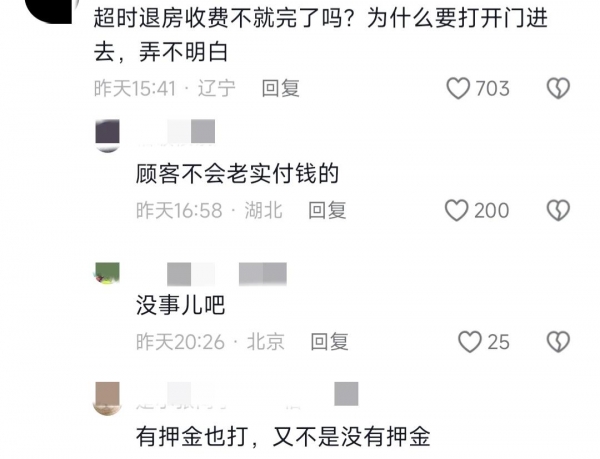Like the comment 顾客不会老实付钱的
This screenshot has height=459, width=600.
pos(457,210)
